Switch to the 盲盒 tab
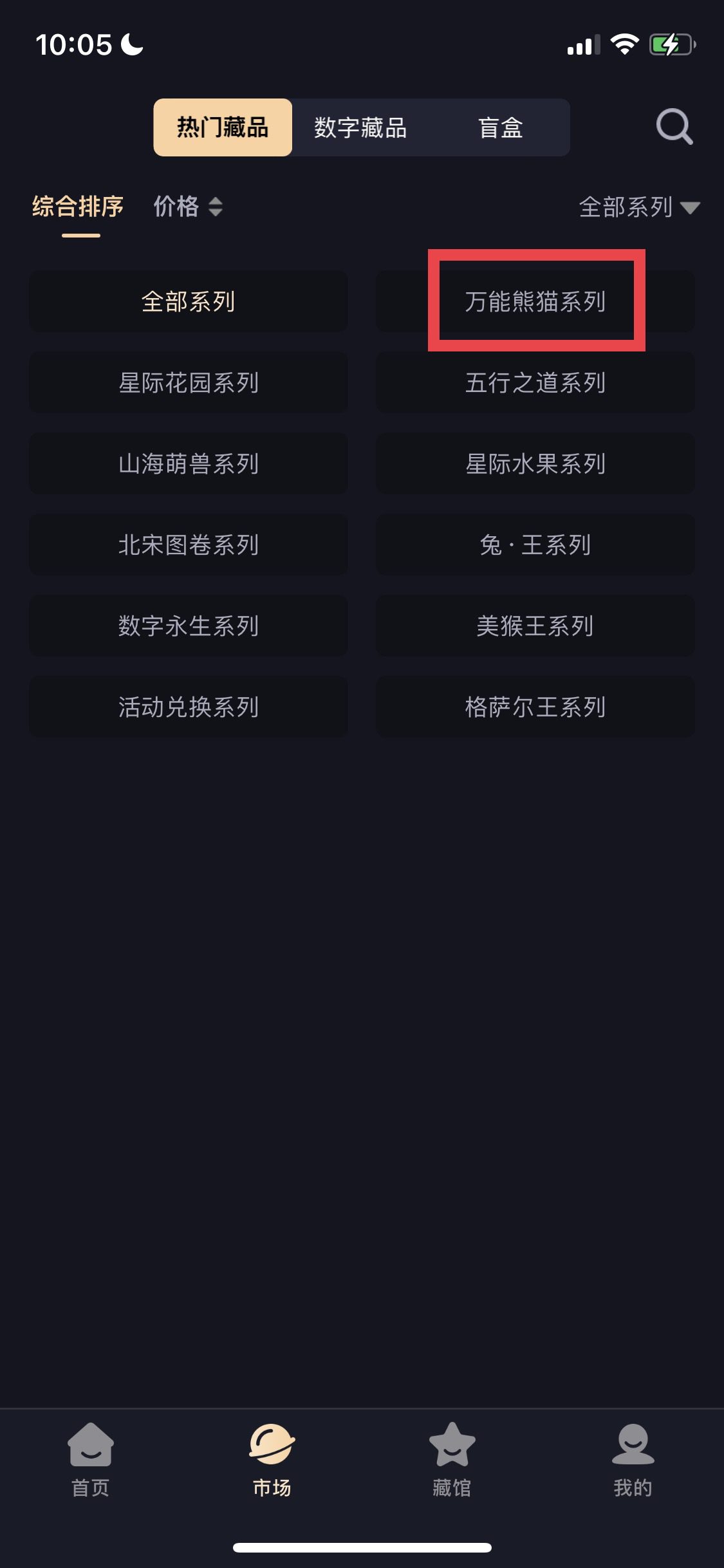The width and height of the screenshot is (724, 1568). [x=500, y=127]
